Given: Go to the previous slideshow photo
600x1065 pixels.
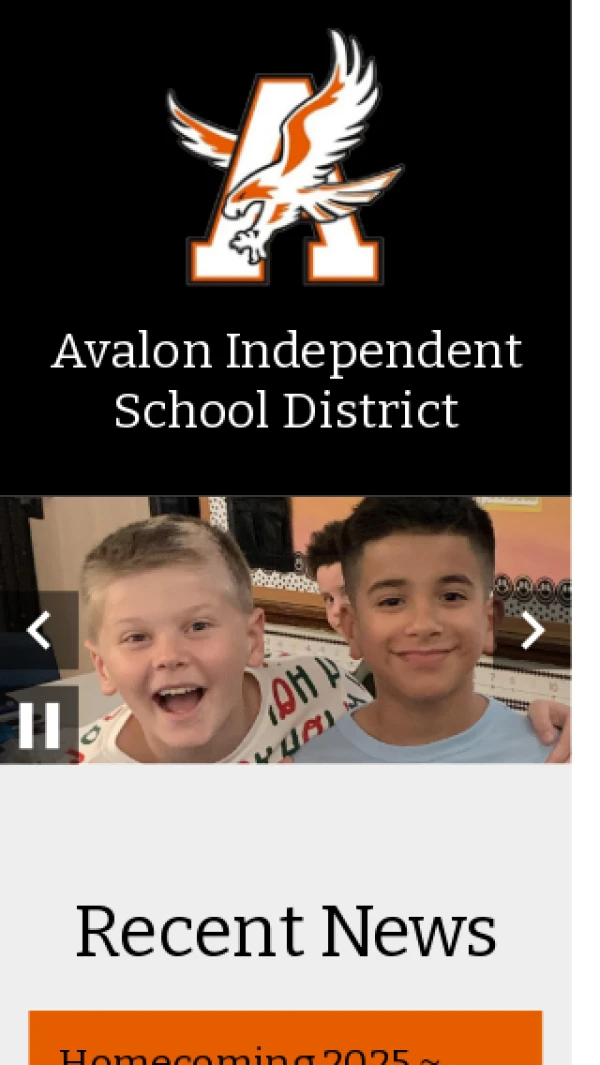Looking at the screenshot, I should pyautogui.click(x=39, y=631).
